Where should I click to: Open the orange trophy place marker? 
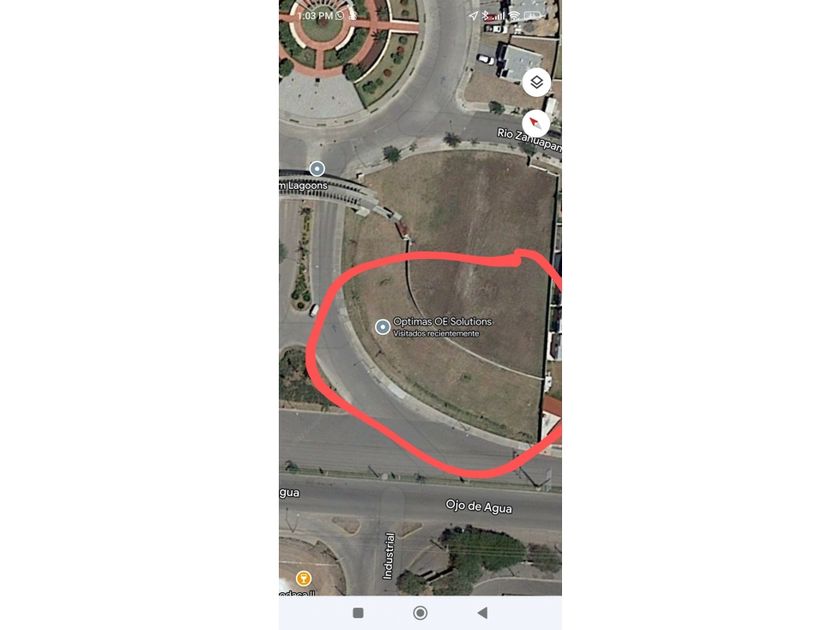(303, 578)
